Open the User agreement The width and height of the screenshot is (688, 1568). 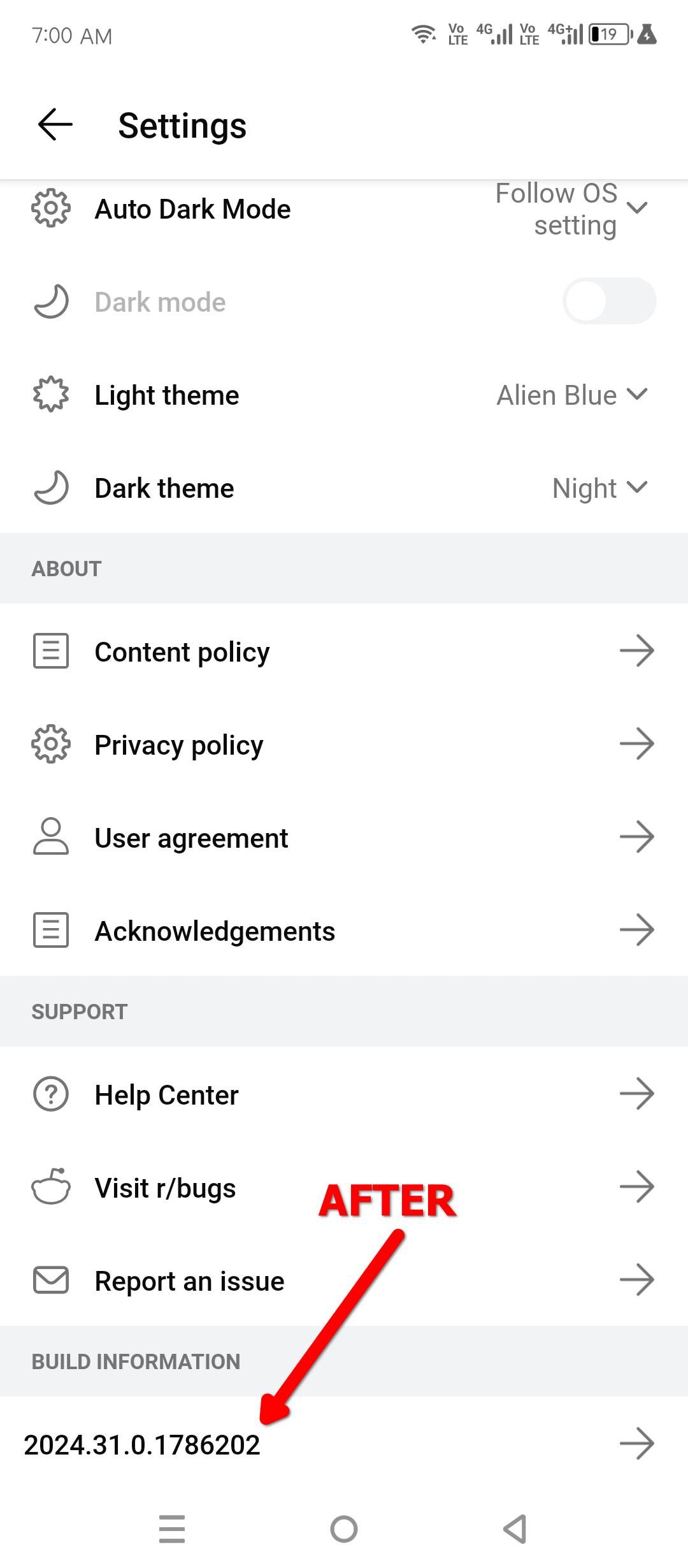click(x=344, y=838)
